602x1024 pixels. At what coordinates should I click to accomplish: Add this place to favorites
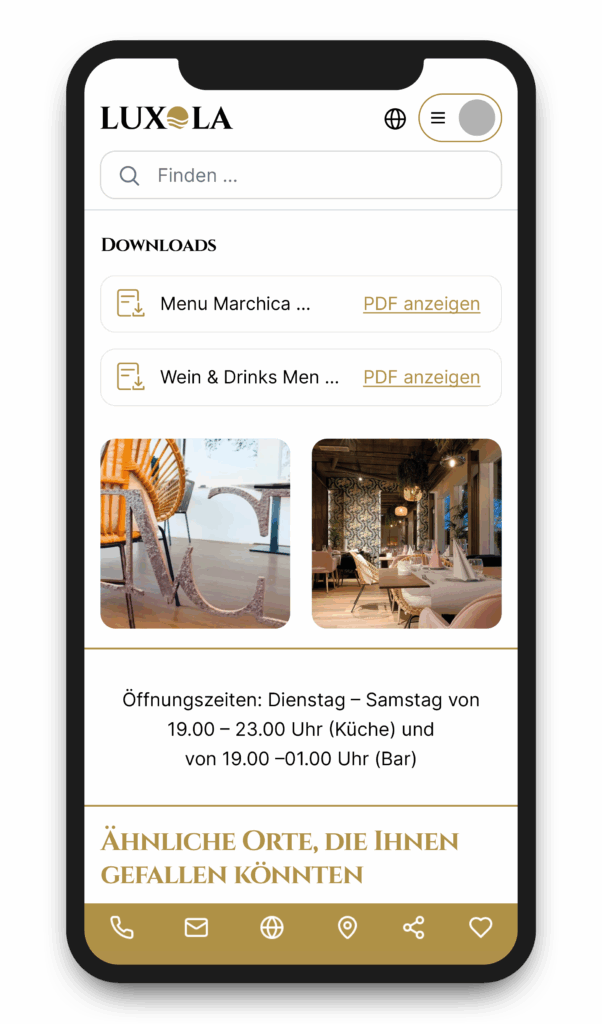(481, 928)
